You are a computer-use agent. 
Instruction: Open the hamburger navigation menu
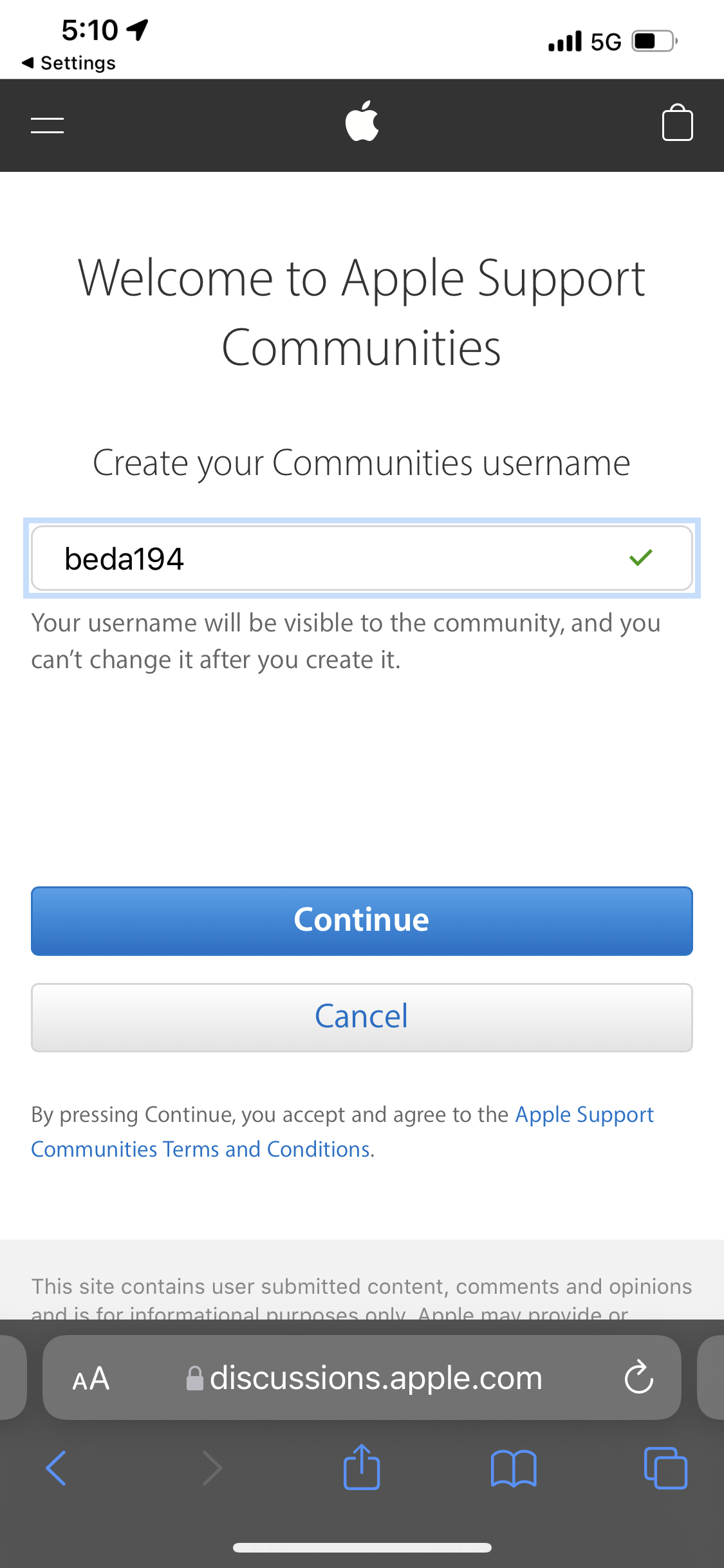coord(46,125)
